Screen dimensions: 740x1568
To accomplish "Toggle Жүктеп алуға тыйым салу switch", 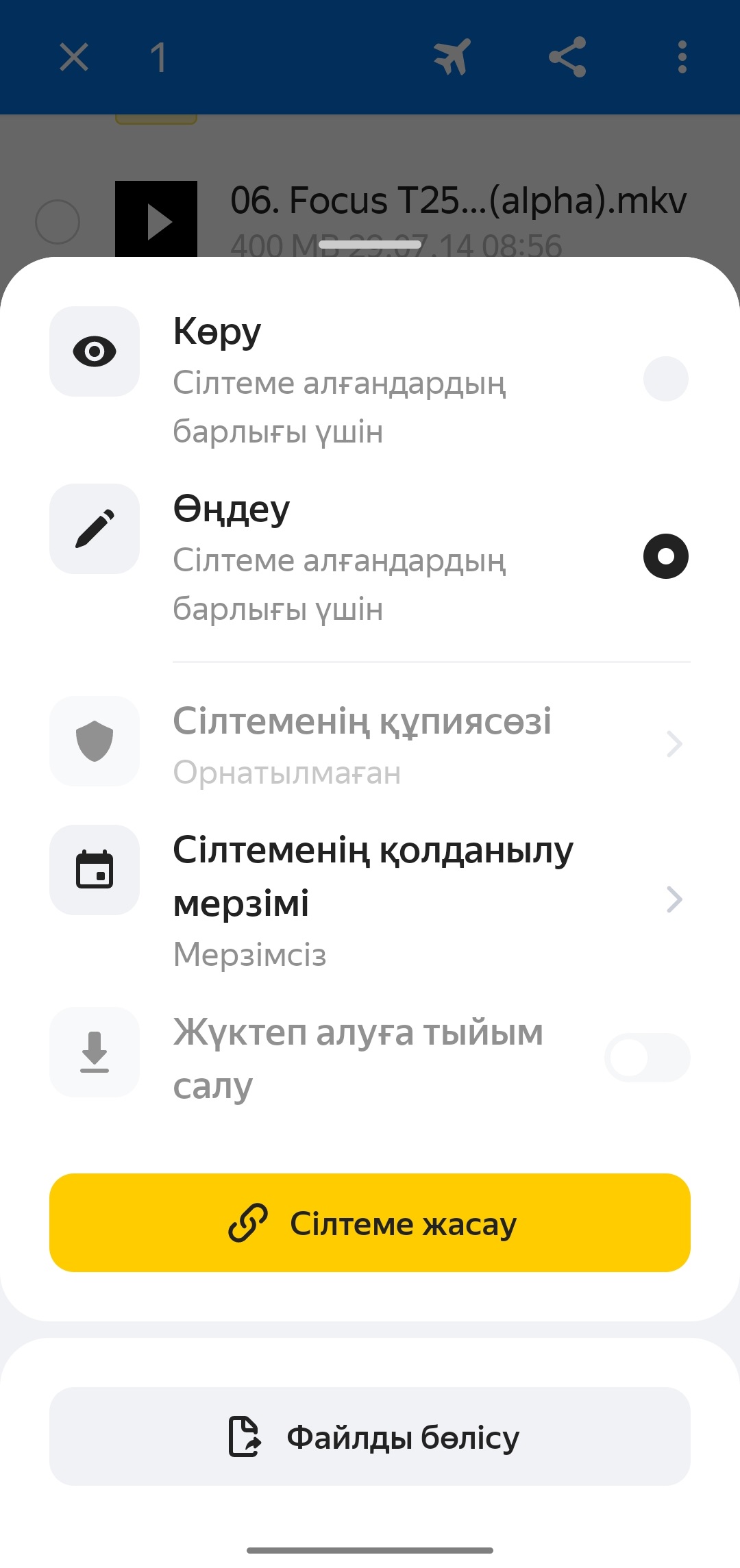I will 646,1058.
